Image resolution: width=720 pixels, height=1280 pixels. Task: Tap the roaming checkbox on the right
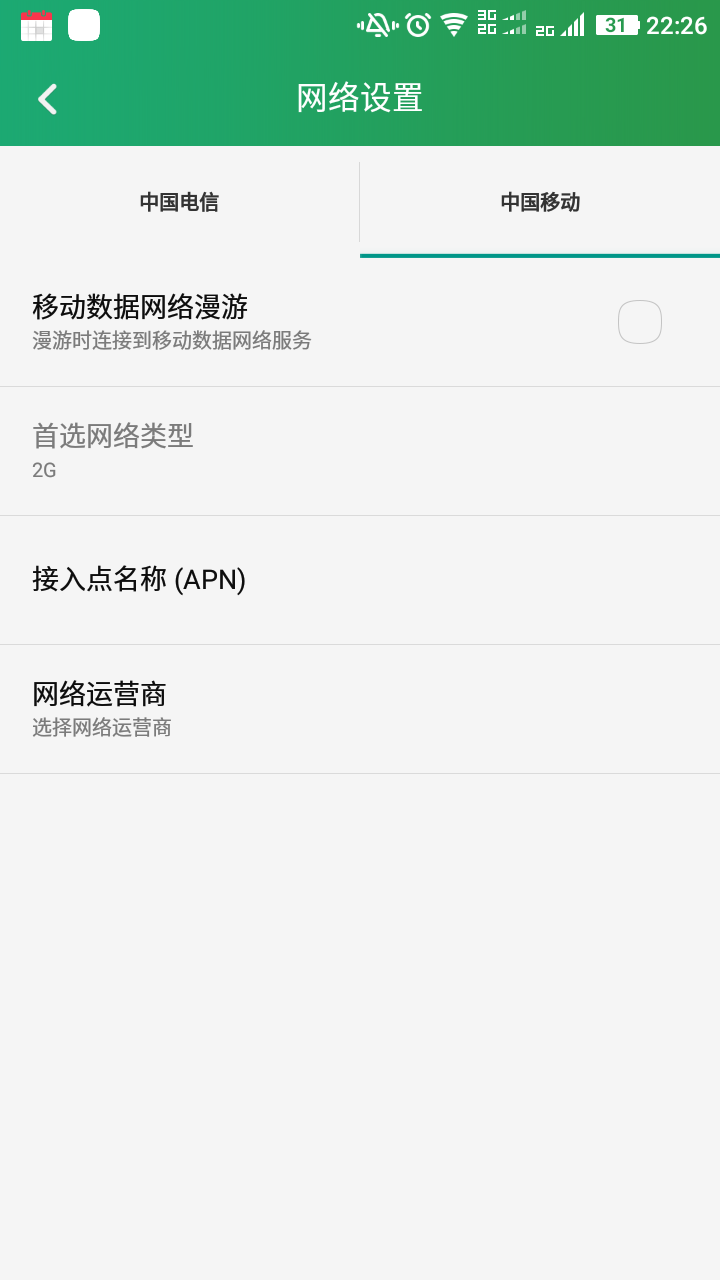639,321
